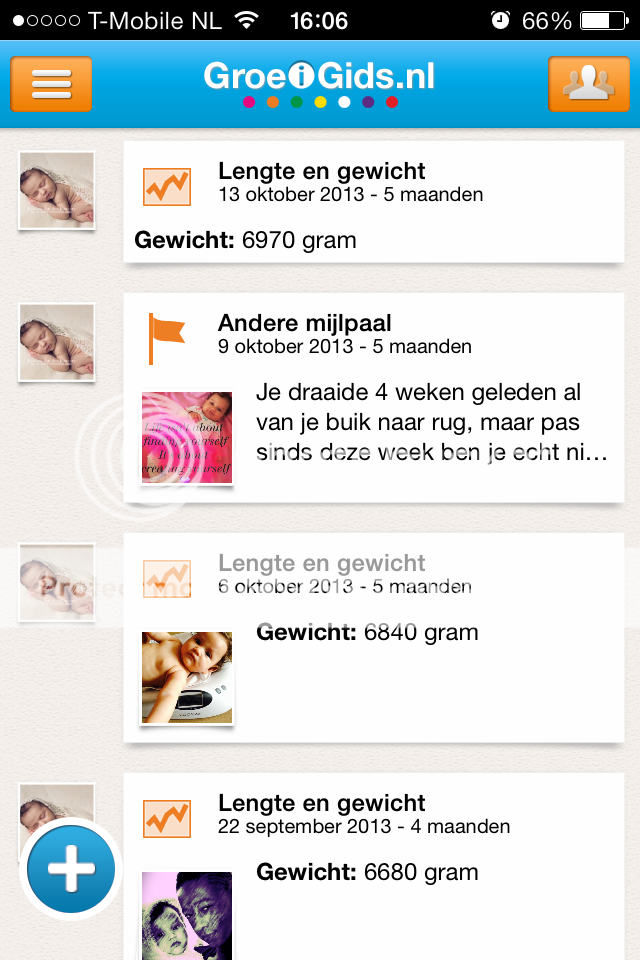The width and height of the screenshot is (640, 960).
Task: Add a new entry with plus button
Action: (x=71, y=869)
